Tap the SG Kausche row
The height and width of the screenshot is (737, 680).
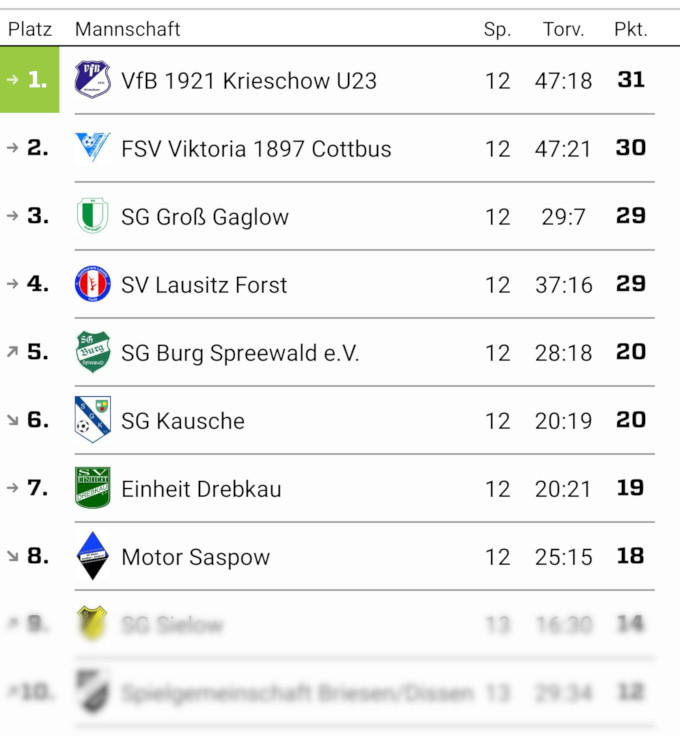point(183,421)
